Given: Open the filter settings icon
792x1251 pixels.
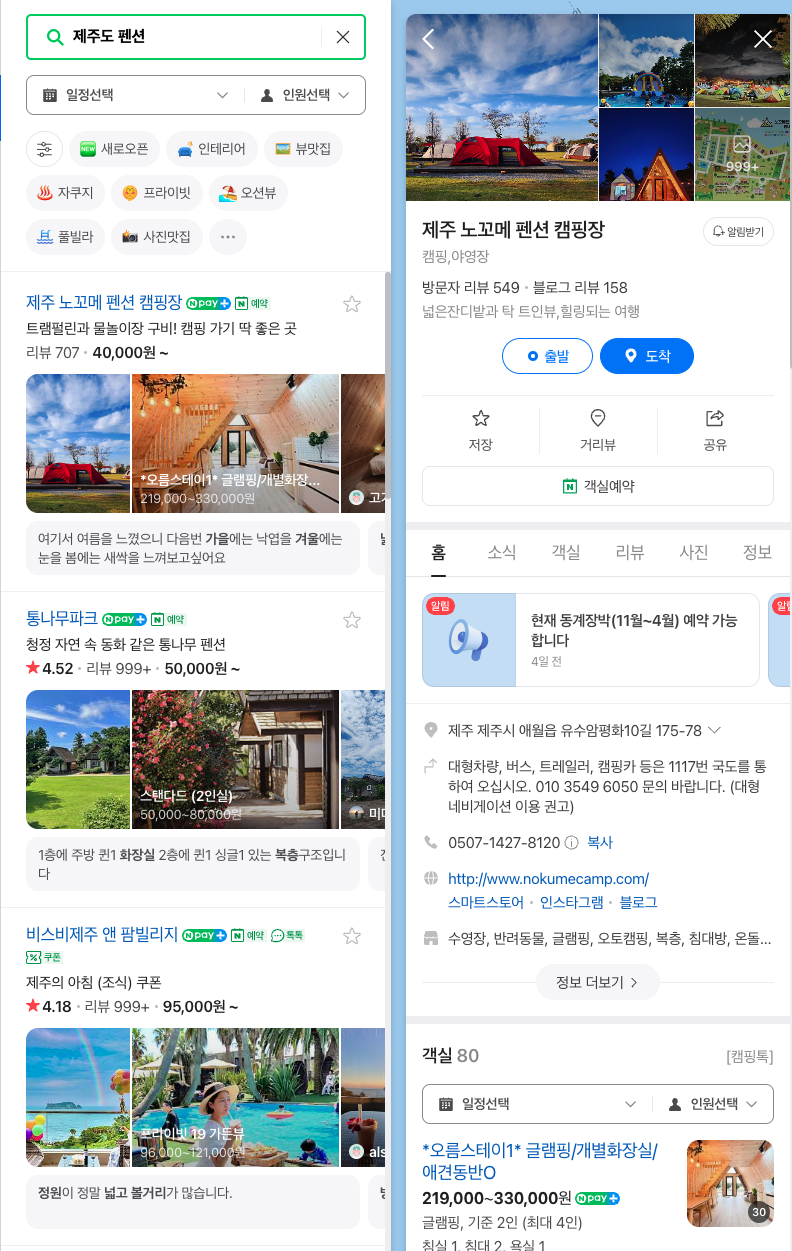Looking at the screenshot, I should pos(44,149).
